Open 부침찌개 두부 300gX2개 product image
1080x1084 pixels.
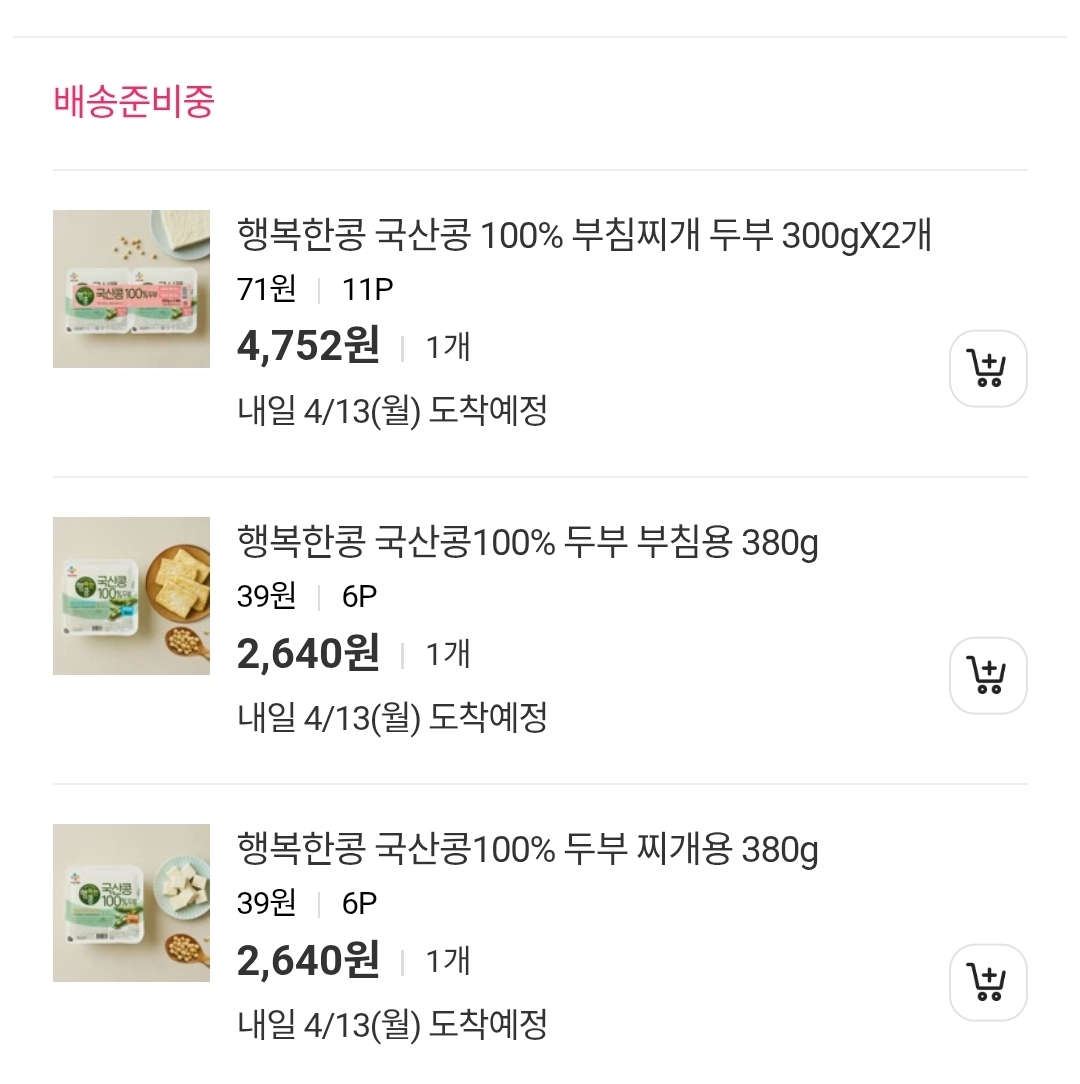(x=131, y=289)
